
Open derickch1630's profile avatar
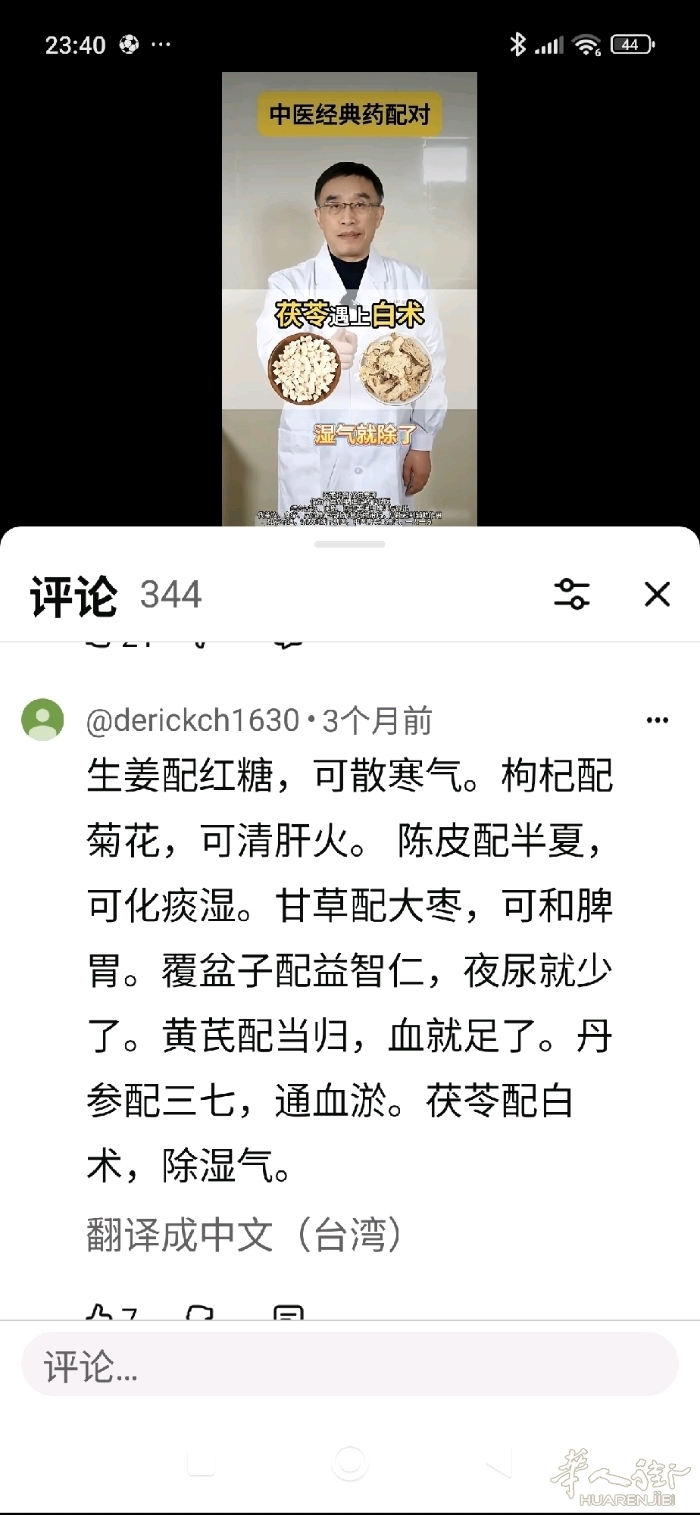(x=43, y=720)
